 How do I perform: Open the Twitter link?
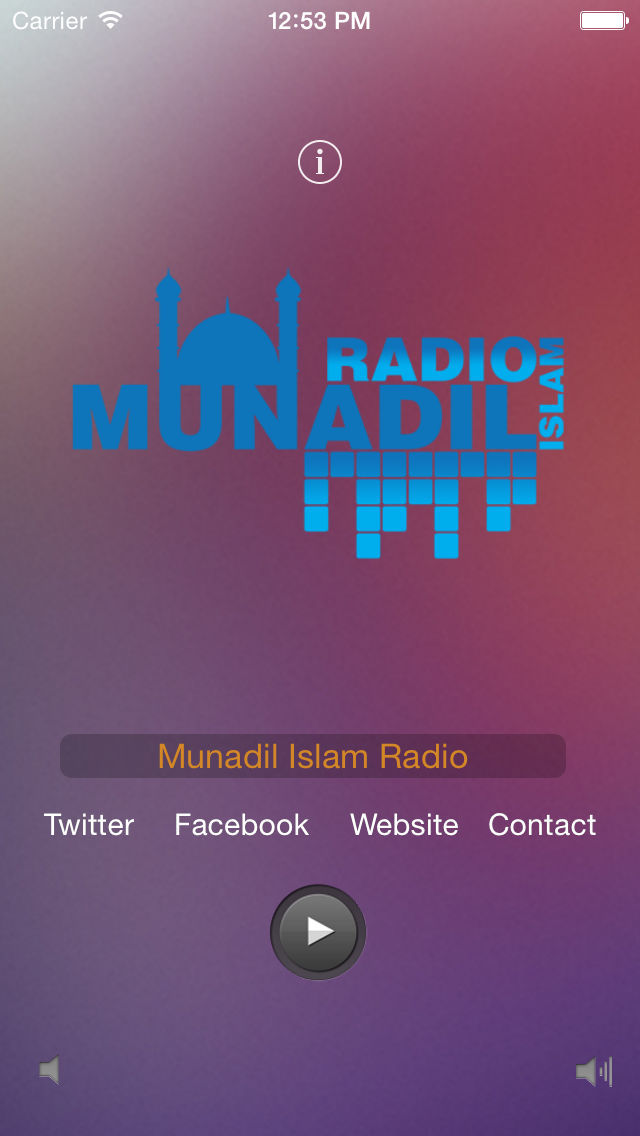coord(89,825)
